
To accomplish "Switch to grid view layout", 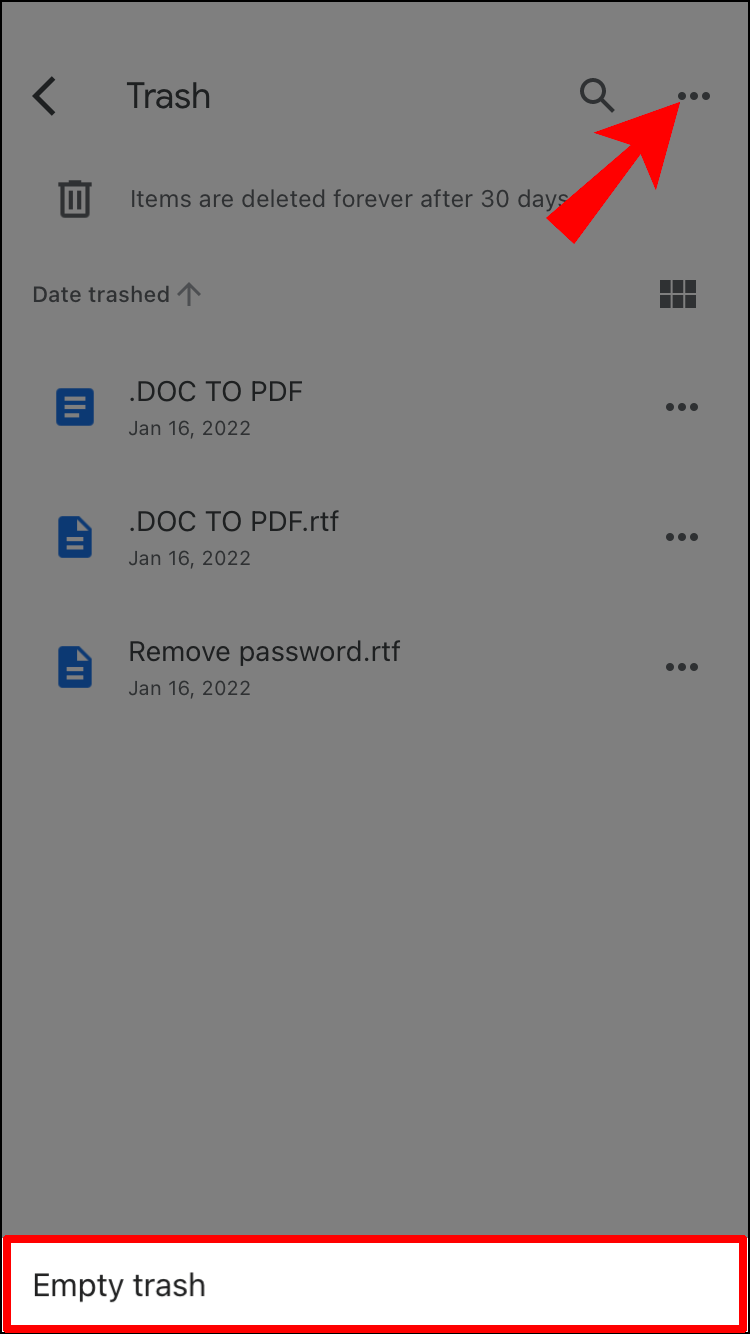I will (678, 294).
